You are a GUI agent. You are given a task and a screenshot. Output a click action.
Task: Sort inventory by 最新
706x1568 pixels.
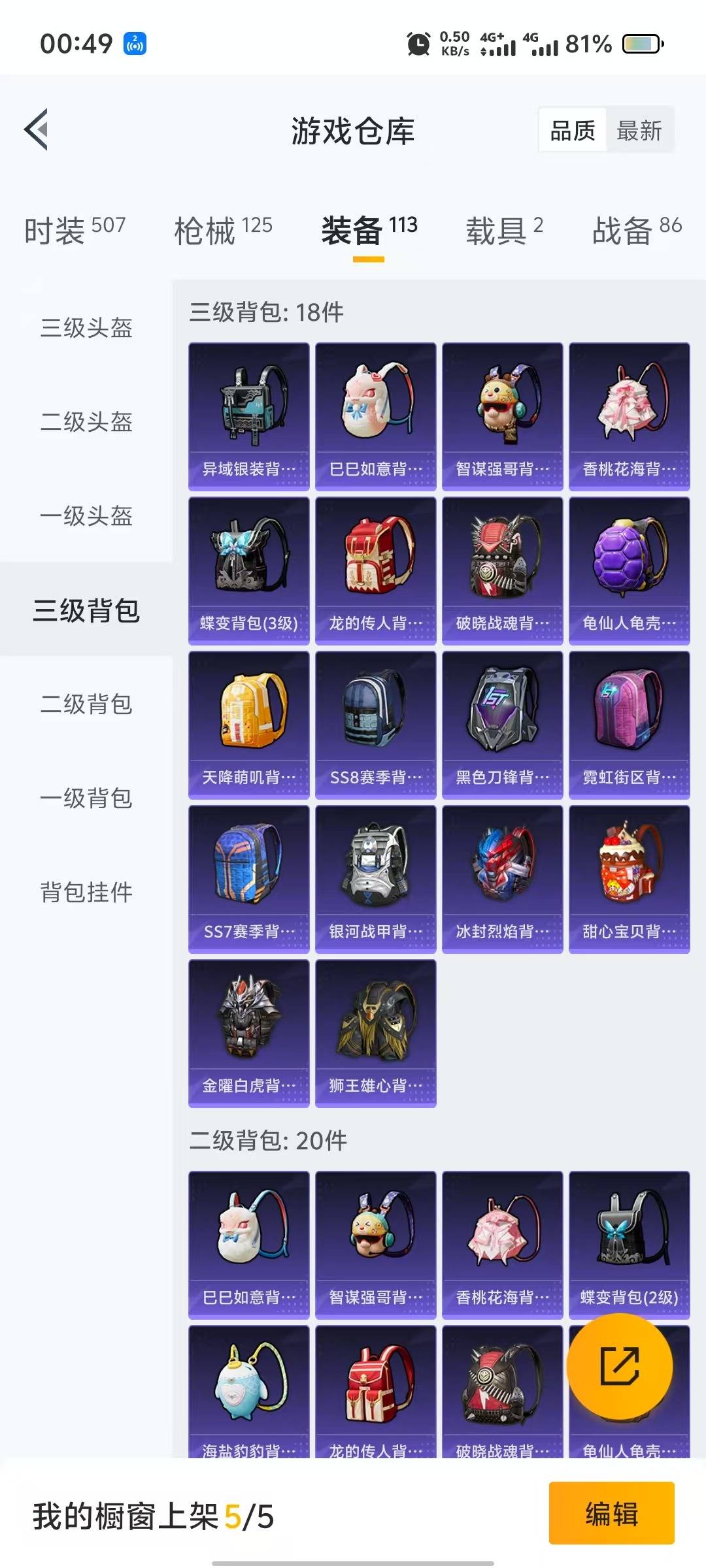coord(639,131)
